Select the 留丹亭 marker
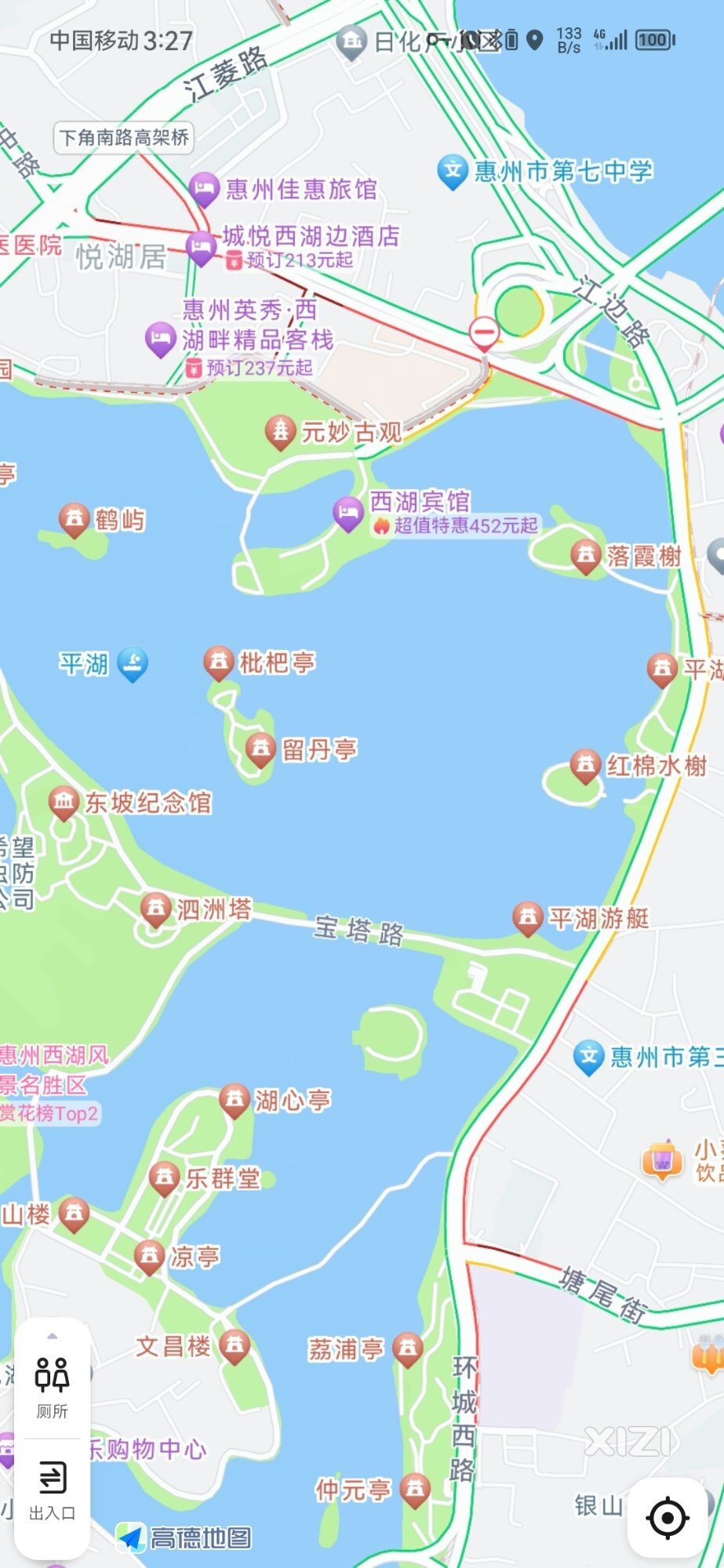The image size is (724, 1568). (x=260, y=748)
